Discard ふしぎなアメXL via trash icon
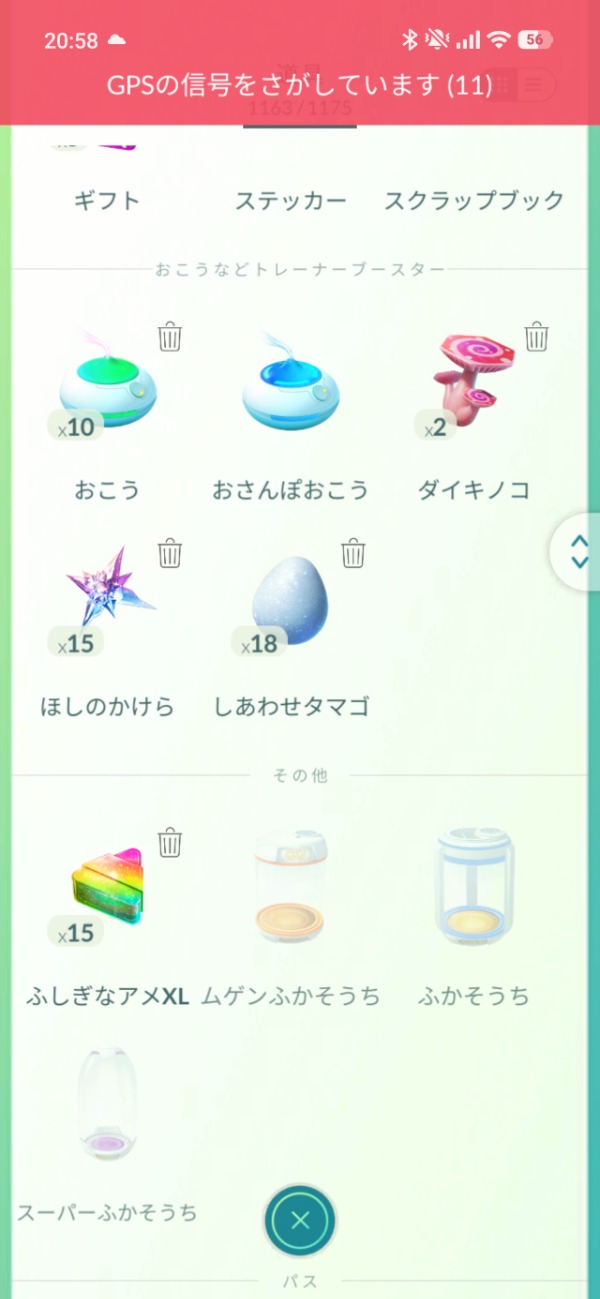The height and width of the screenshot is (1299, 600). pyautogui.click(x=170, y=843)
